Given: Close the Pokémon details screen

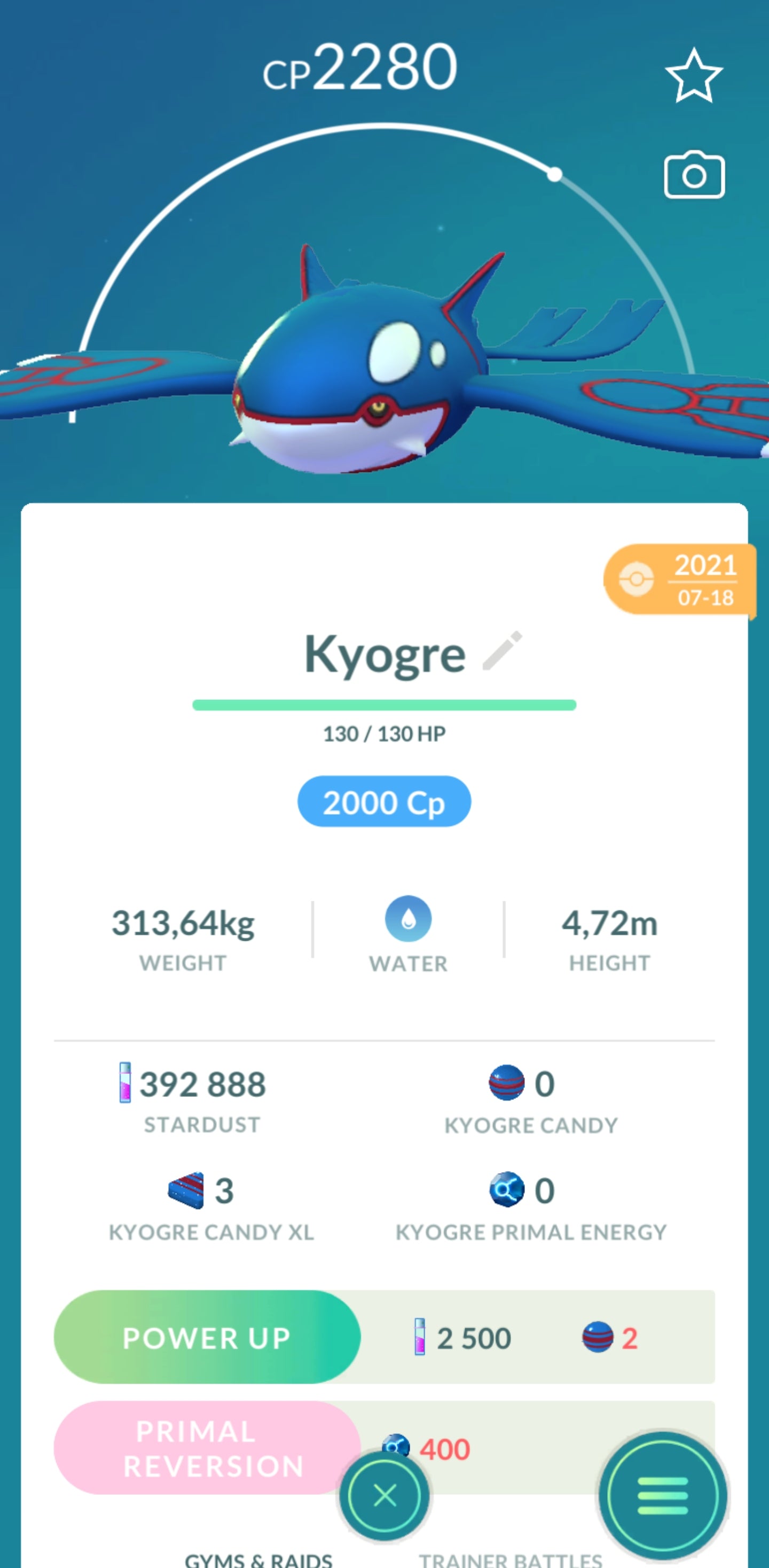Looking at the screenshot, I should 384,1495.
